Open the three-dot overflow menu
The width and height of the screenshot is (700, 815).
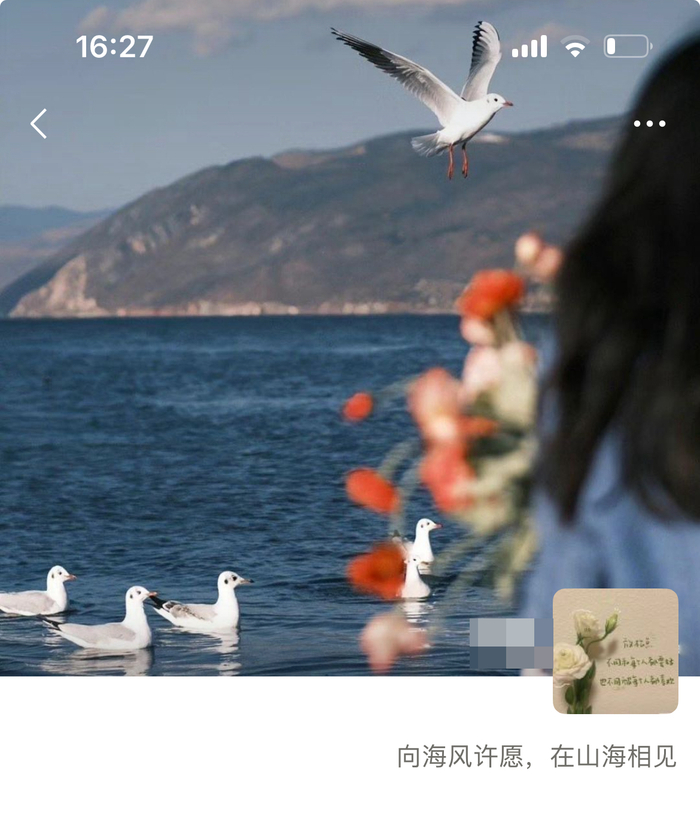[649, 124]
